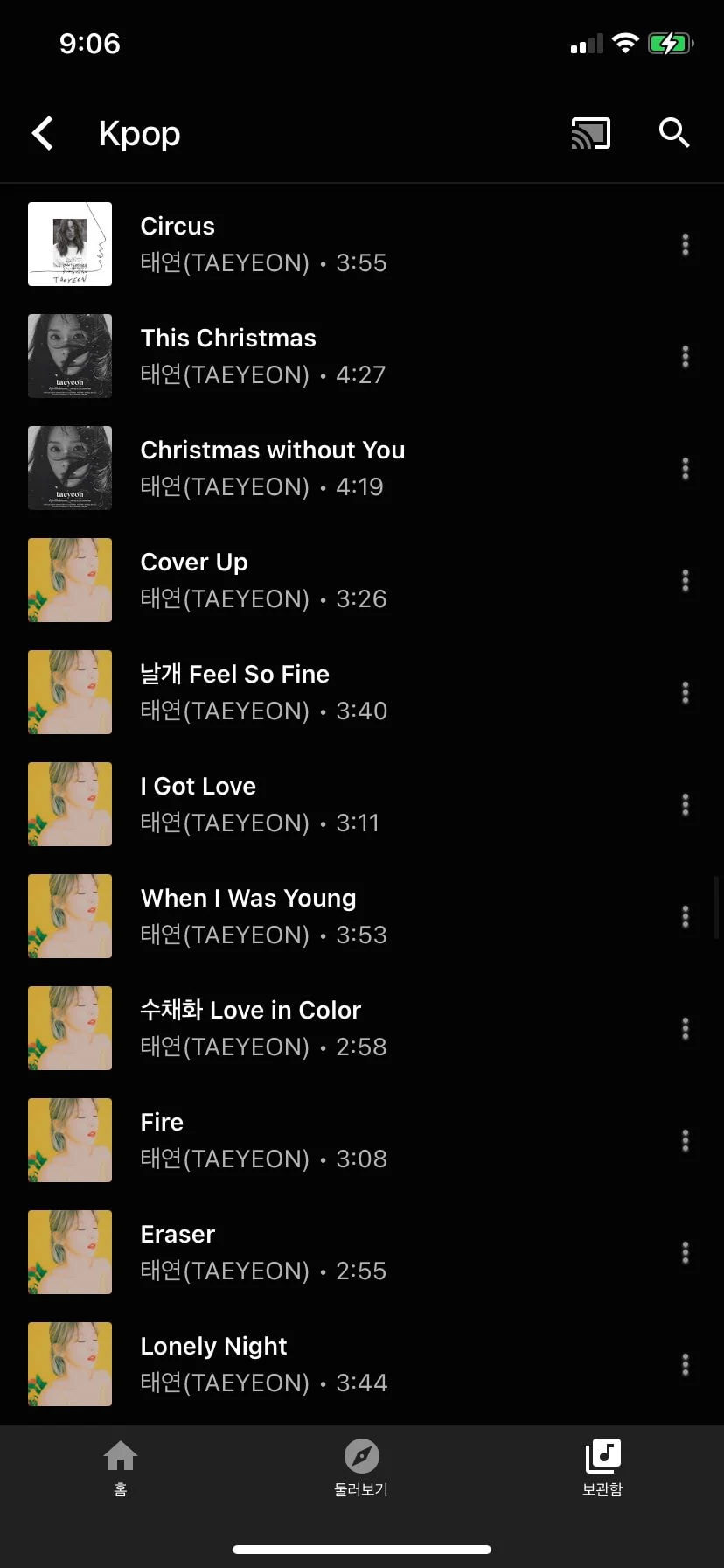The image size is (724, 1568).
Task: Open options menu for I Got Love
Action: click(686, 805)
